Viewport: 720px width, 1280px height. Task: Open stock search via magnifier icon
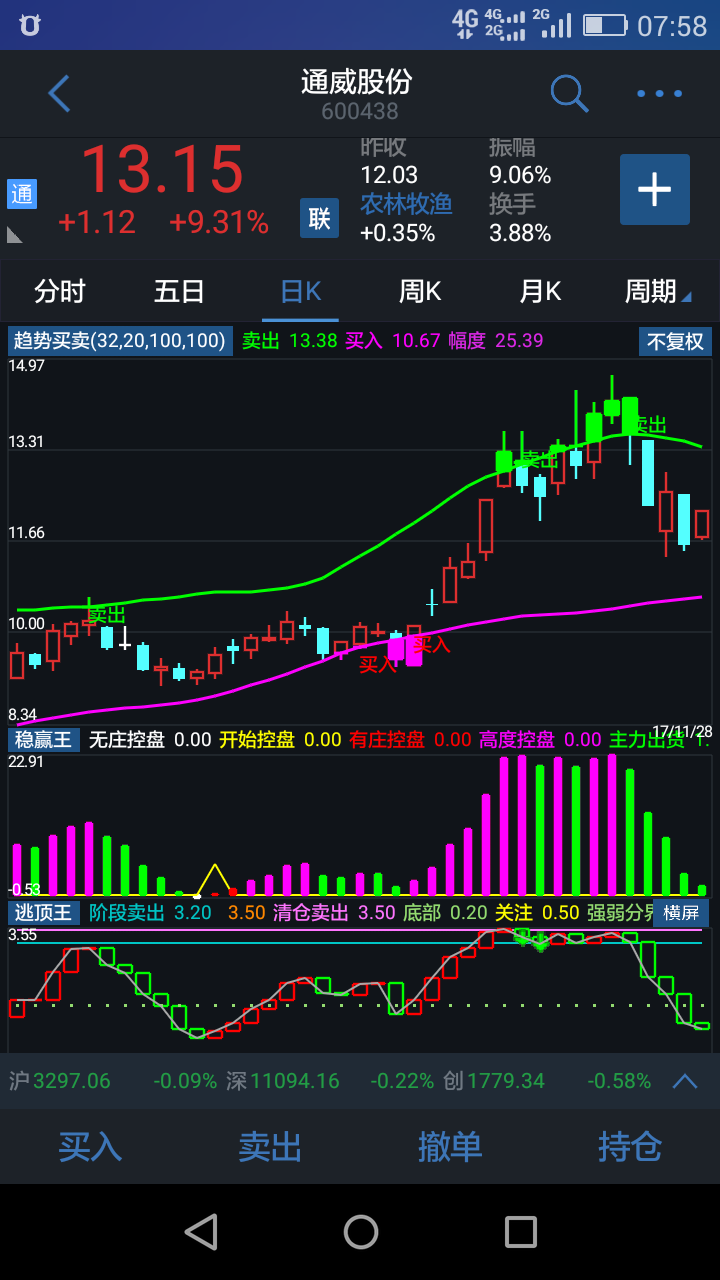click(x=569, y=93)
